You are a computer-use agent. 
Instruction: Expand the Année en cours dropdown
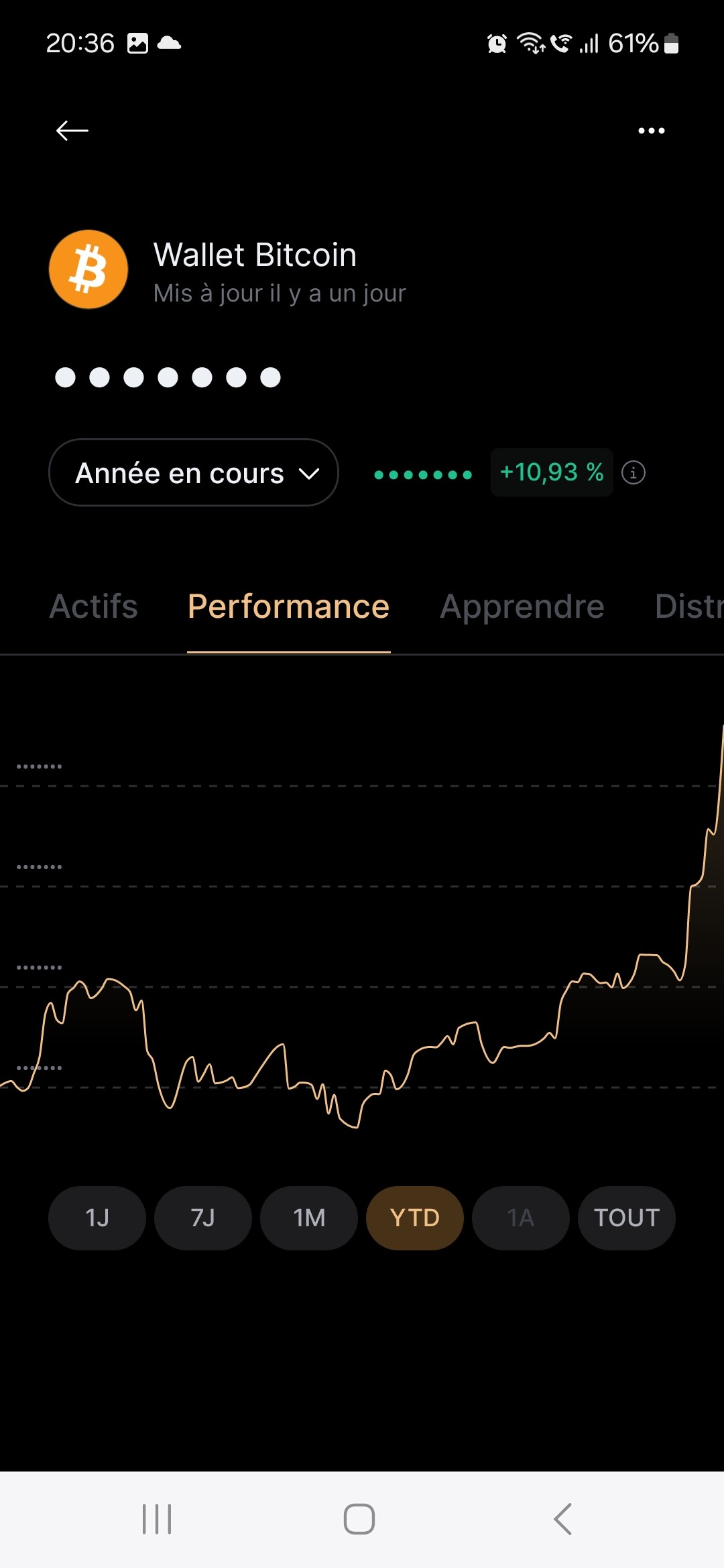194,473
